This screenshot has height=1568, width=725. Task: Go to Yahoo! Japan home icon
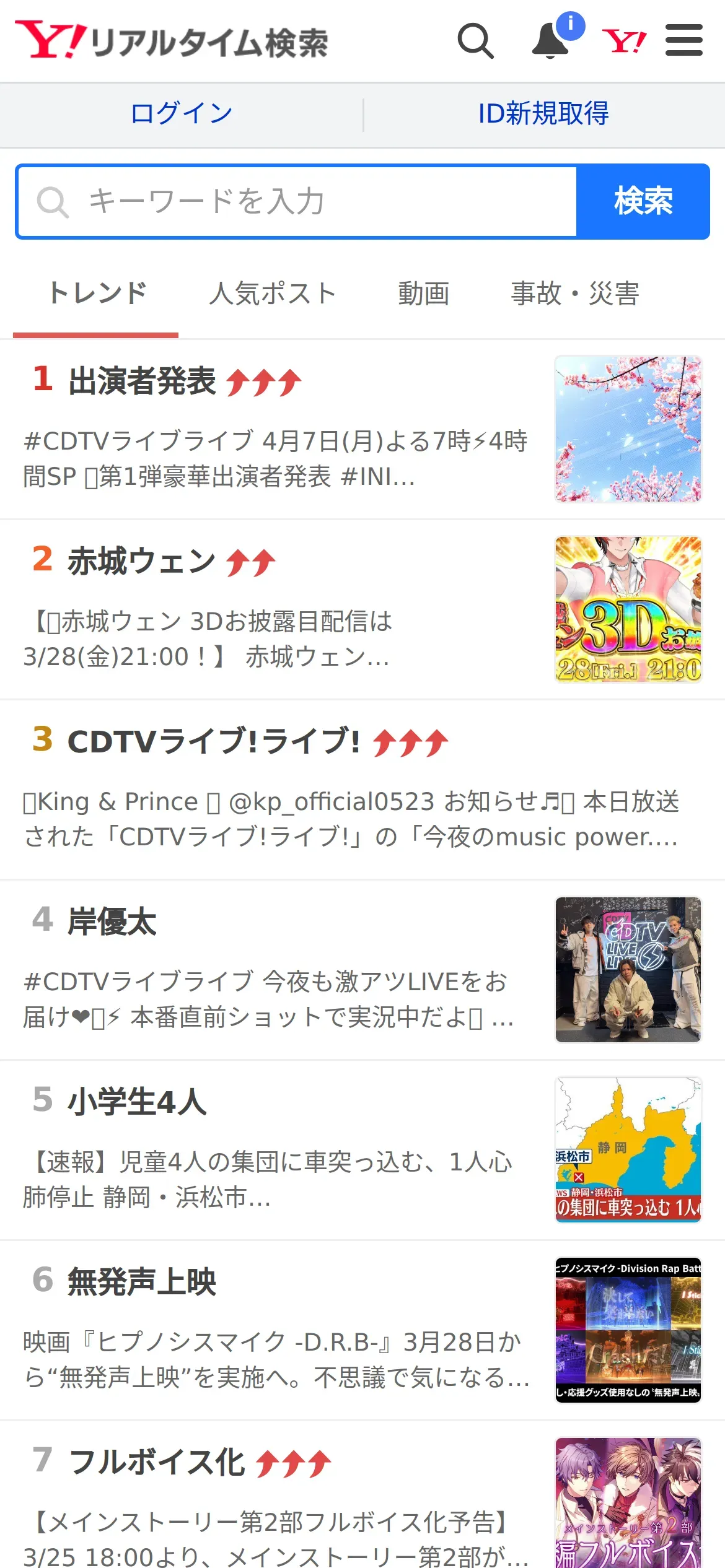point(624,41)
